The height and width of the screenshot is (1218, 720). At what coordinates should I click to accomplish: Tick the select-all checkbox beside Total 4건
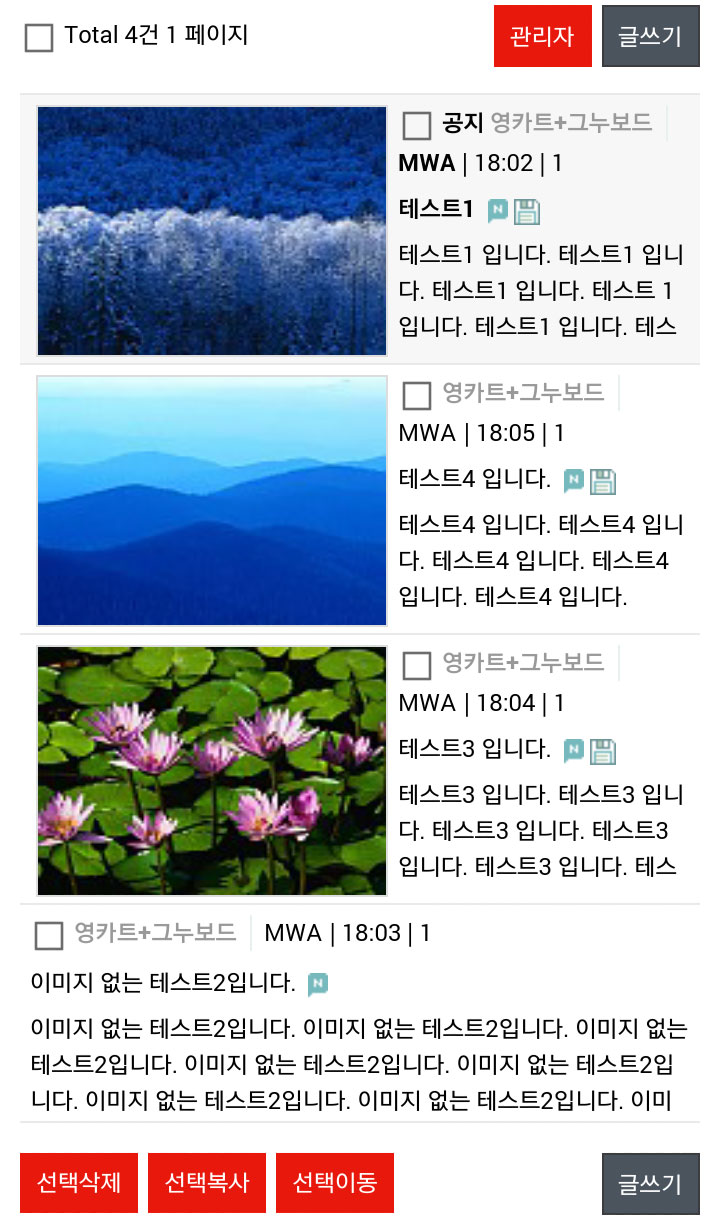coord(39,38)
